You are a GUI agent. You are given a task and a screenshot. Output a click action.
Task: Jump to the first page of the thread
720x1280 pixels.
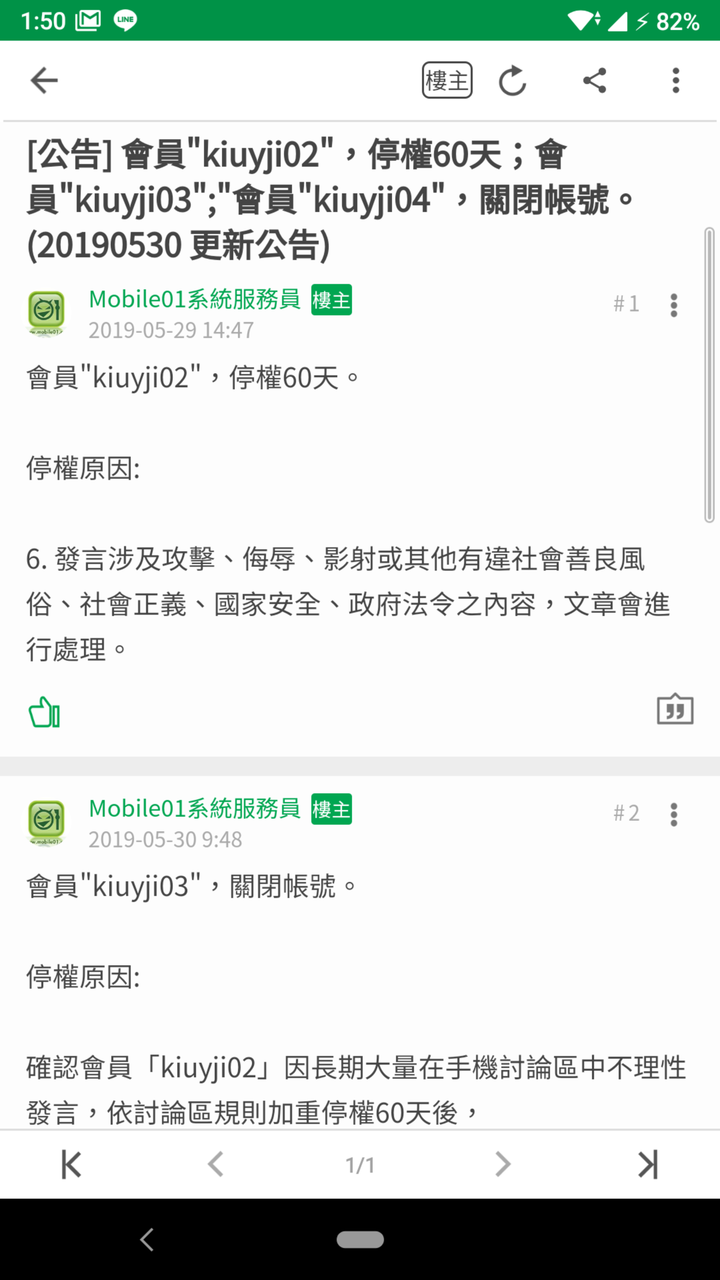pyautogui.click(x=69, y=1164)
